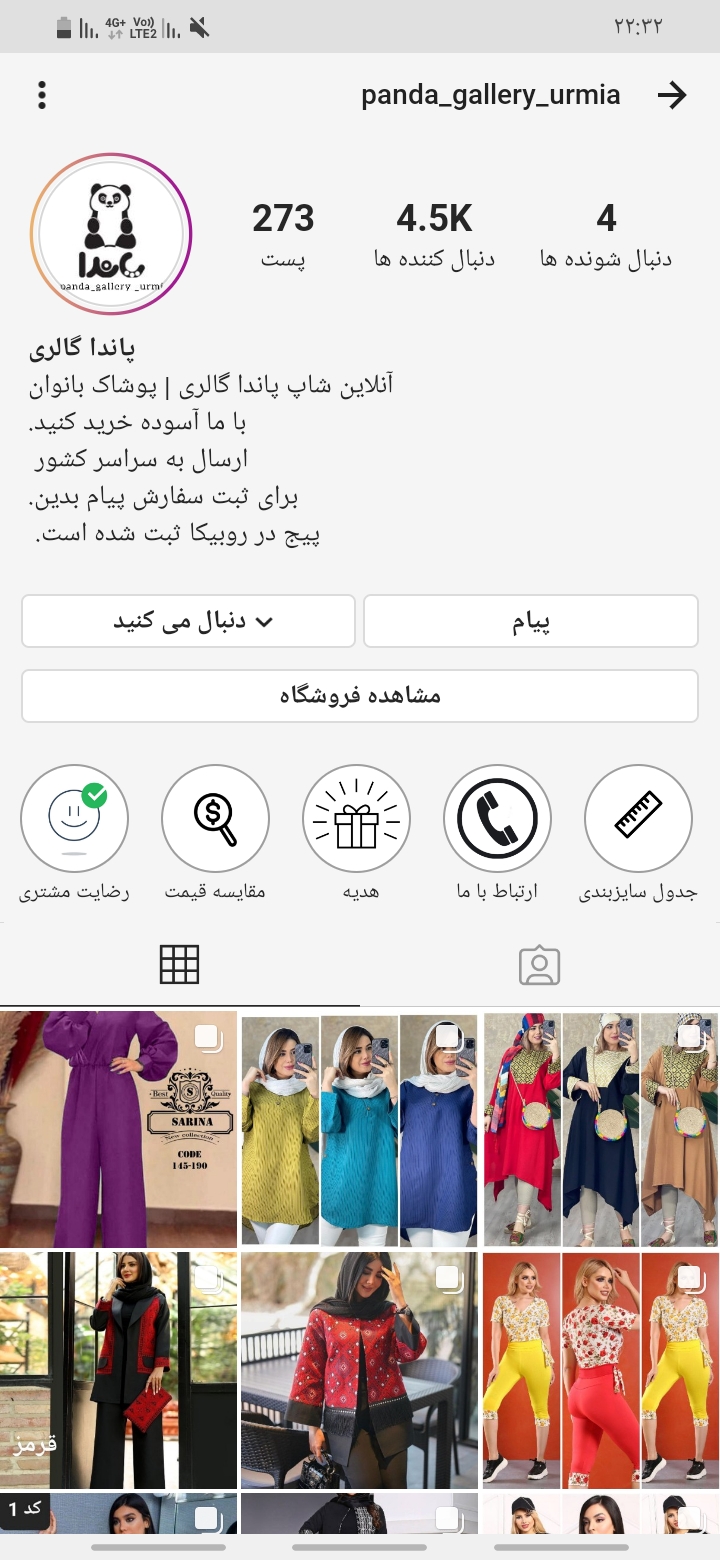
Task: Show the 4.5K followers list
Action: (x=434, y=235)
